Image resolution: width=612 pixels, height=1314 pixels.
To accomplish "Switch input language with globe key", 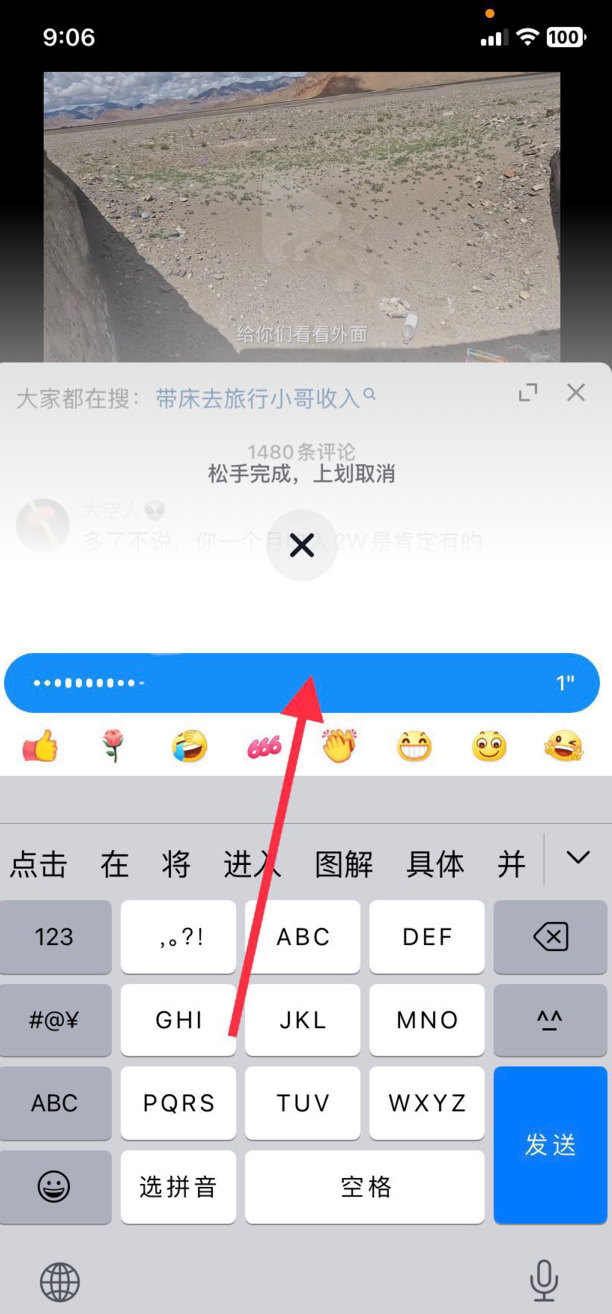I will point(60,1281).
